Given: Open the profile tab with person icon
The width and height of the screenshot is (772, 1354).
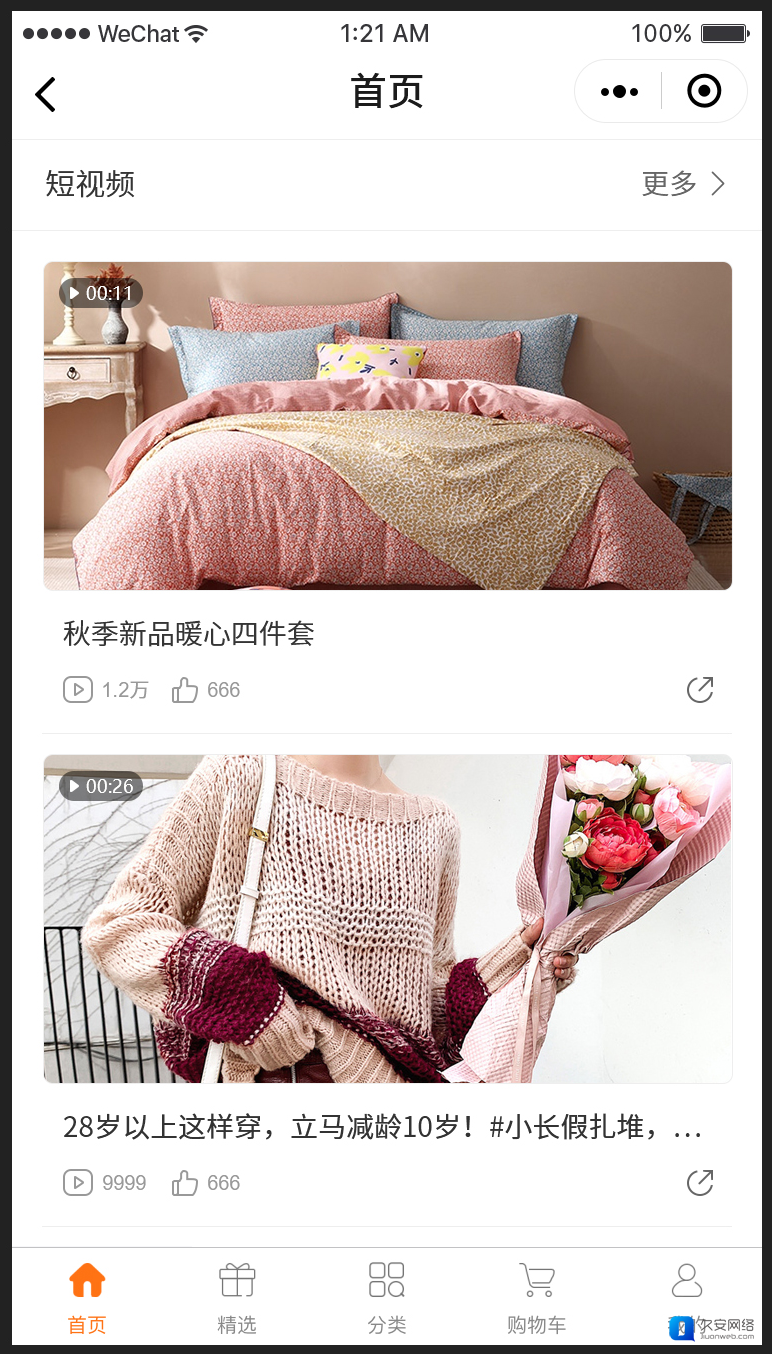Looking at the screenshot, I should click(687, 1290).
